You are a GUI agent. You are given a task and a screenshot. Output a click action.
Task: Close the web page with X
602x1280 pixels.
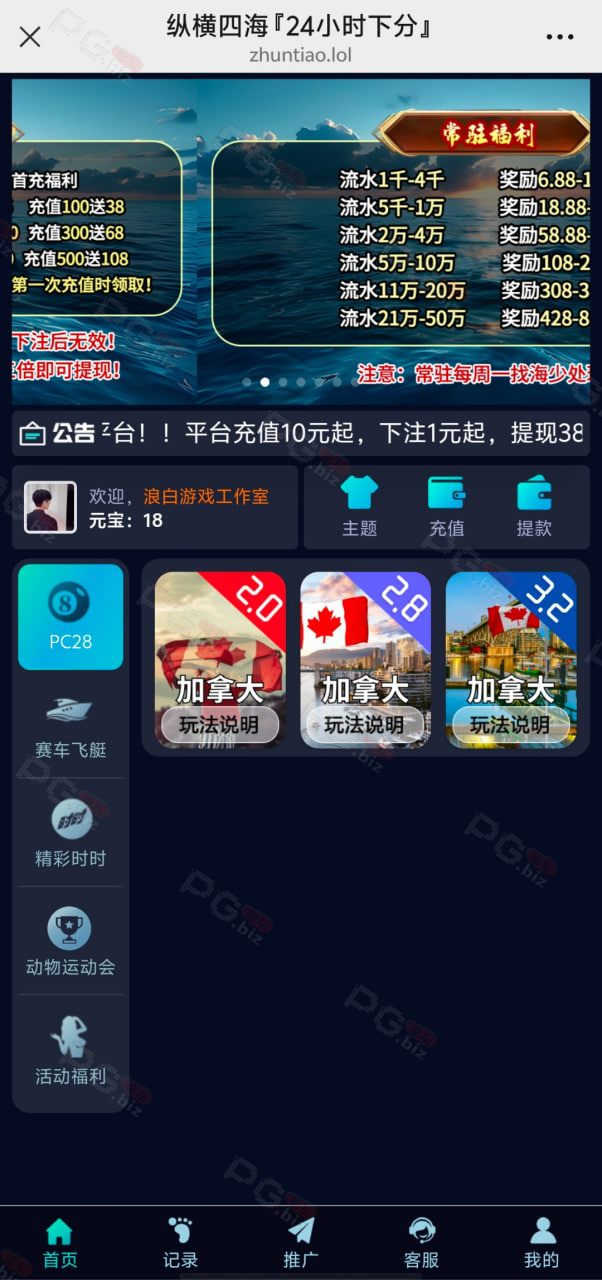(30, 37)
